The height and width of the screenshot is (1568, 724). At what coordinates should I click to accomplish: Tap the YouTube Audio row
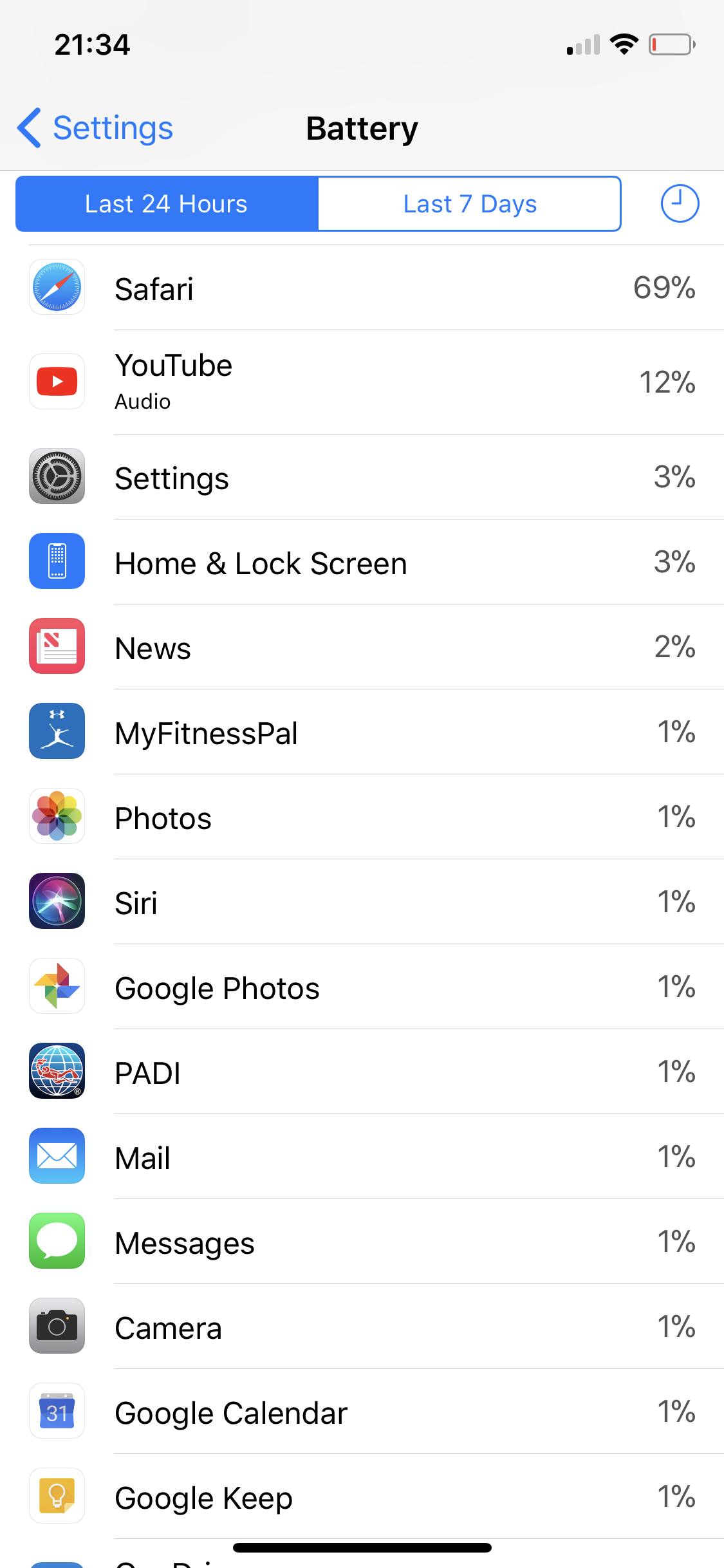(362, 382)
